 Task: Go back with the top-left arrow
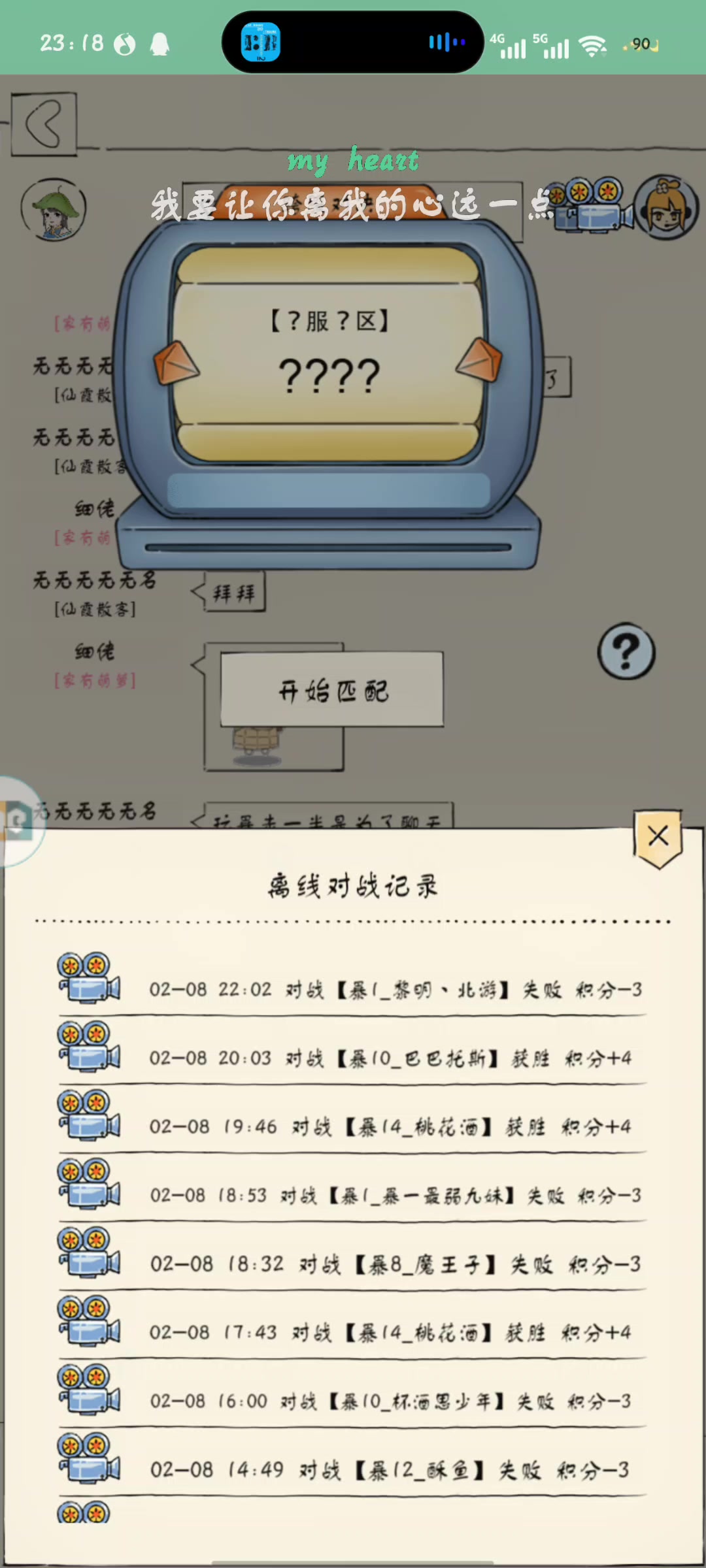coord(44,123)
